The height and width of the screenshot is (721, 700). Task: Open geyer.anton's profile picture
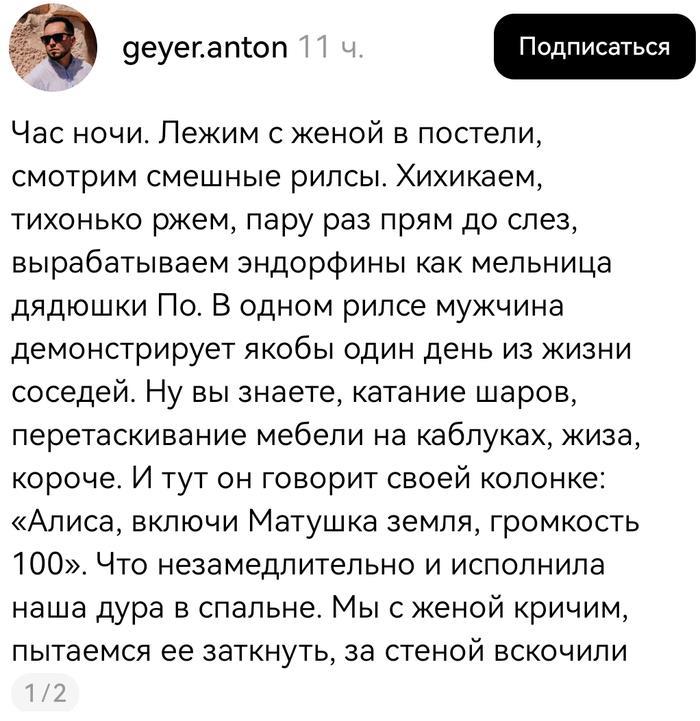51,47
